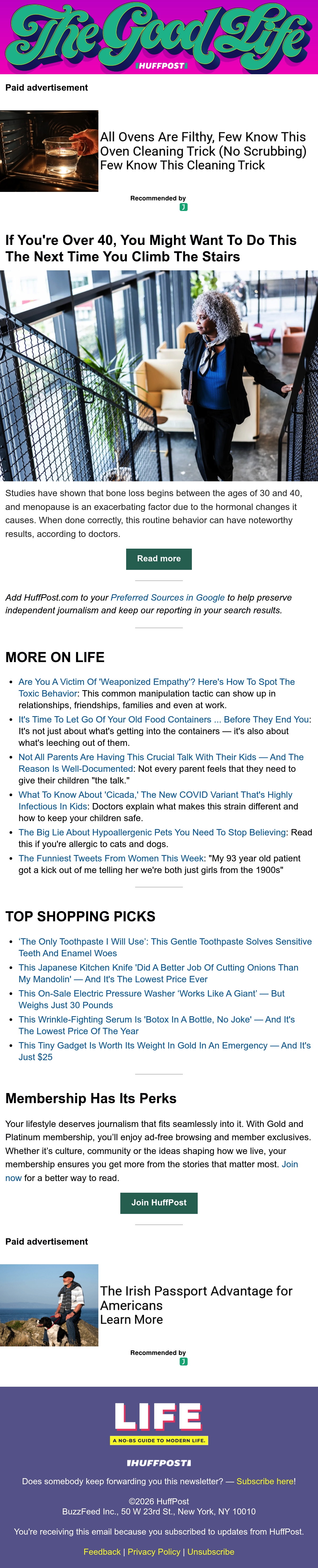Screen dimensions: 318x1568
Task: View the electric pressure washer deal
Action: (151, 999)
